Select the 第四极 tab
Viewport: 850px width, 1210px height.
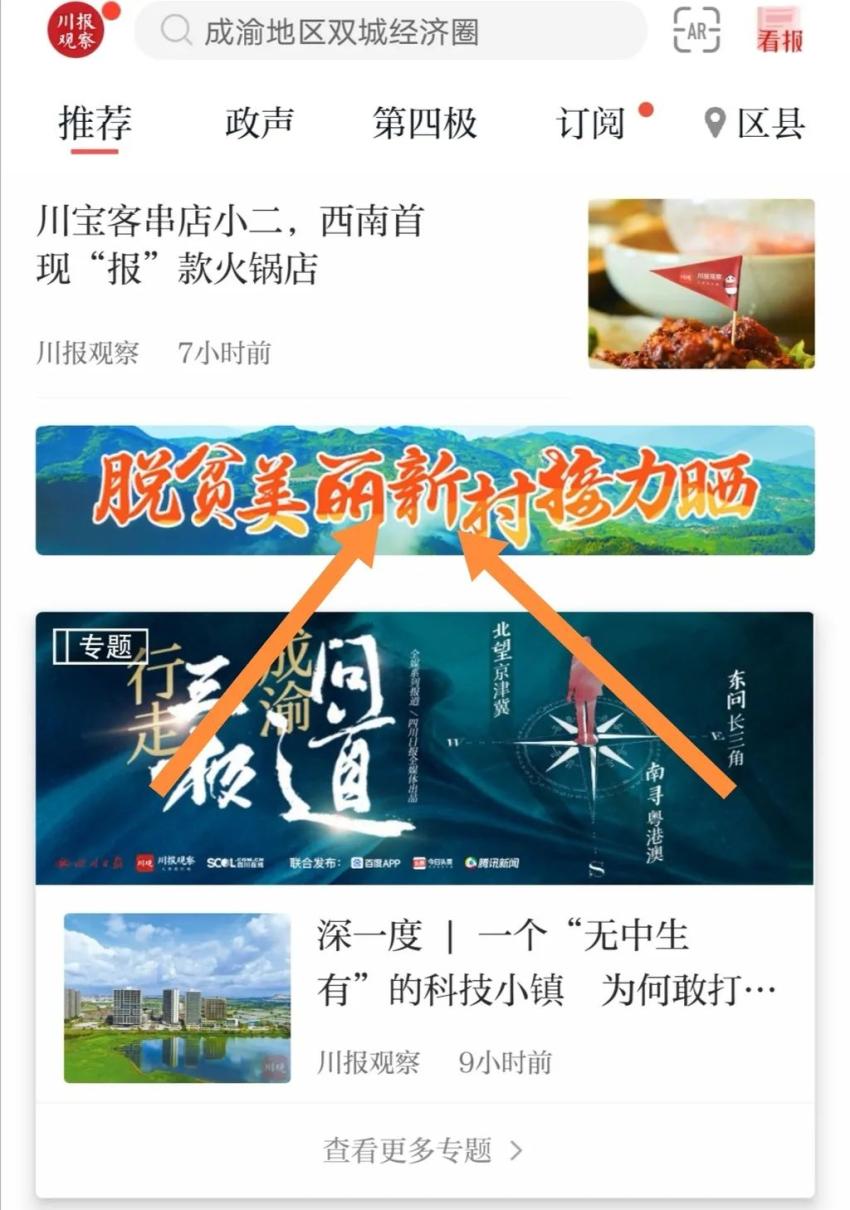click(x=424, y=124)
